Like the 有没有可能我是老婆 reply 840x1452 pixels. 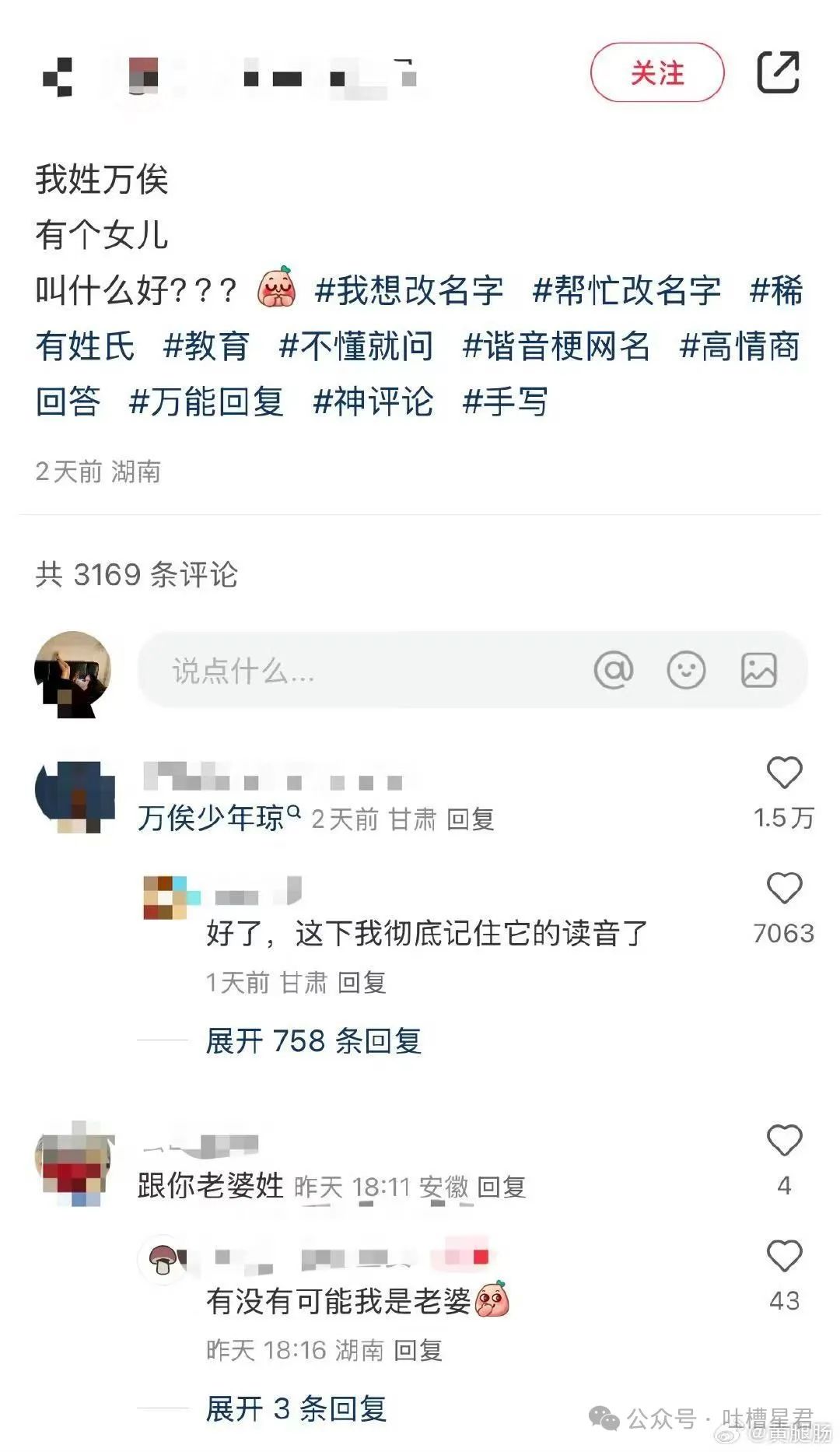(784, 1257)
